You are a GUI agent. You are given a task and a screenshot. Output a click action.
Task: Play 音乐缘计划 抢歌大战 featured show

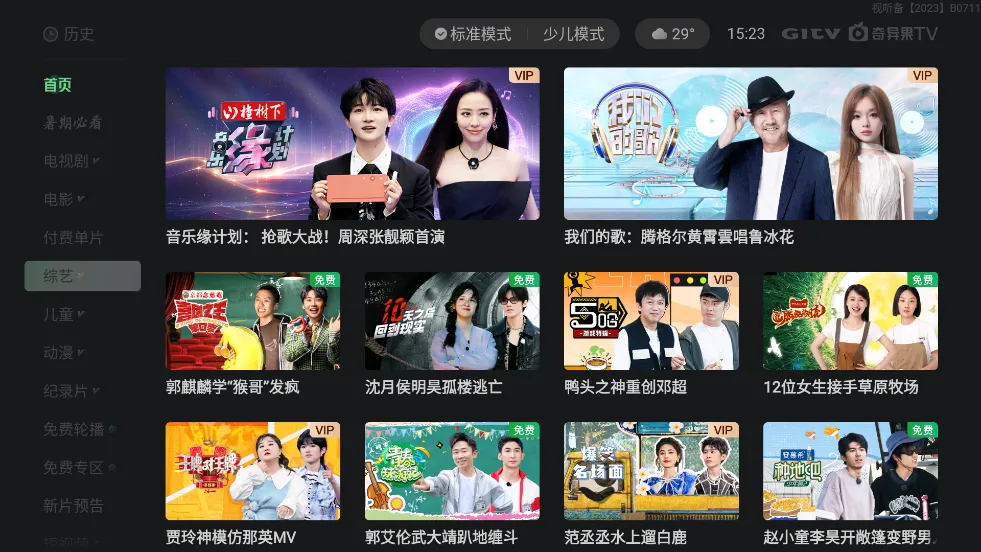(x=352, y=144)
